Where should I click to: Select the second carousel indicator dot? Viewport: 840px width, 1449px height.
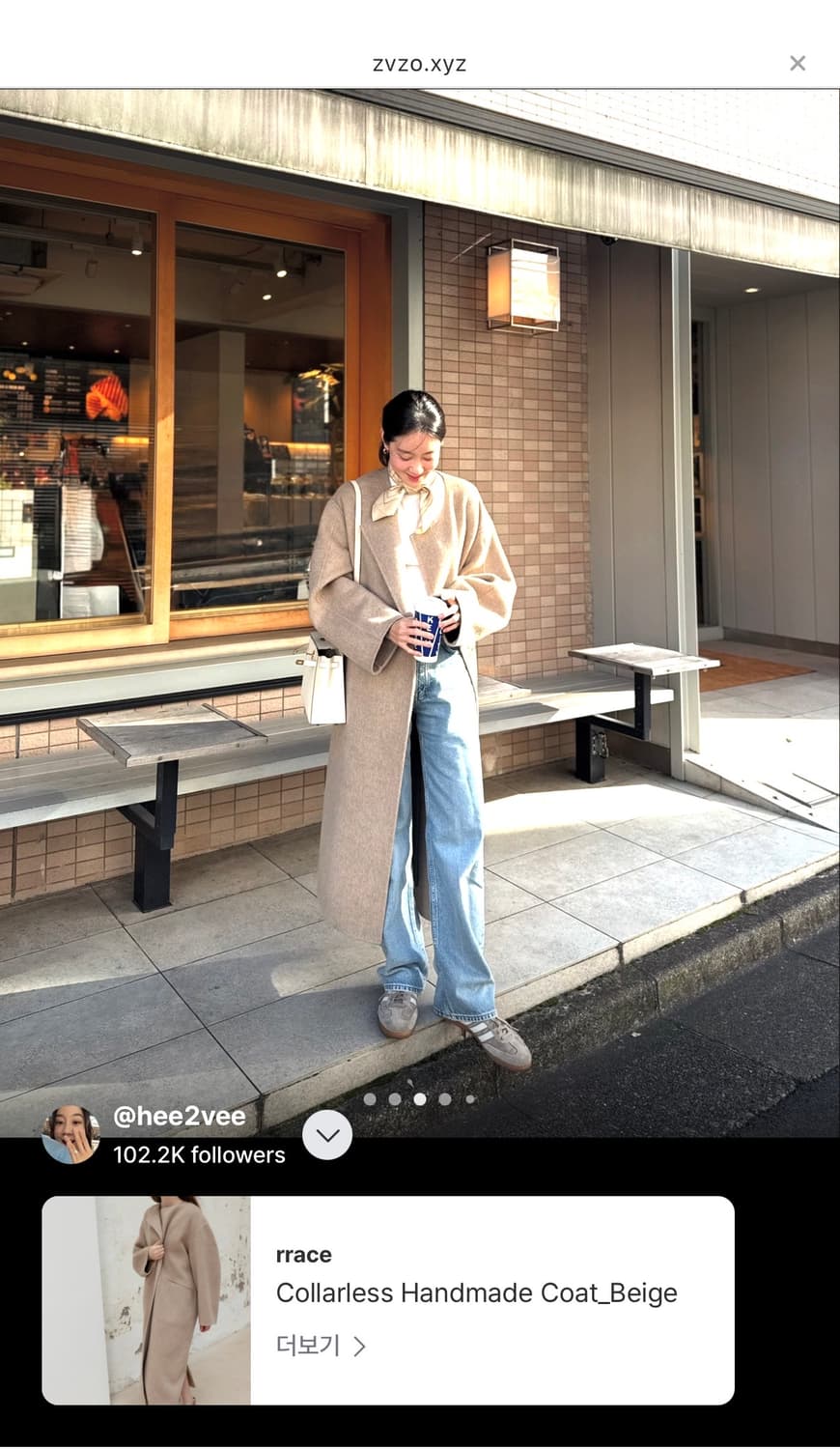tap(396, 1099)
